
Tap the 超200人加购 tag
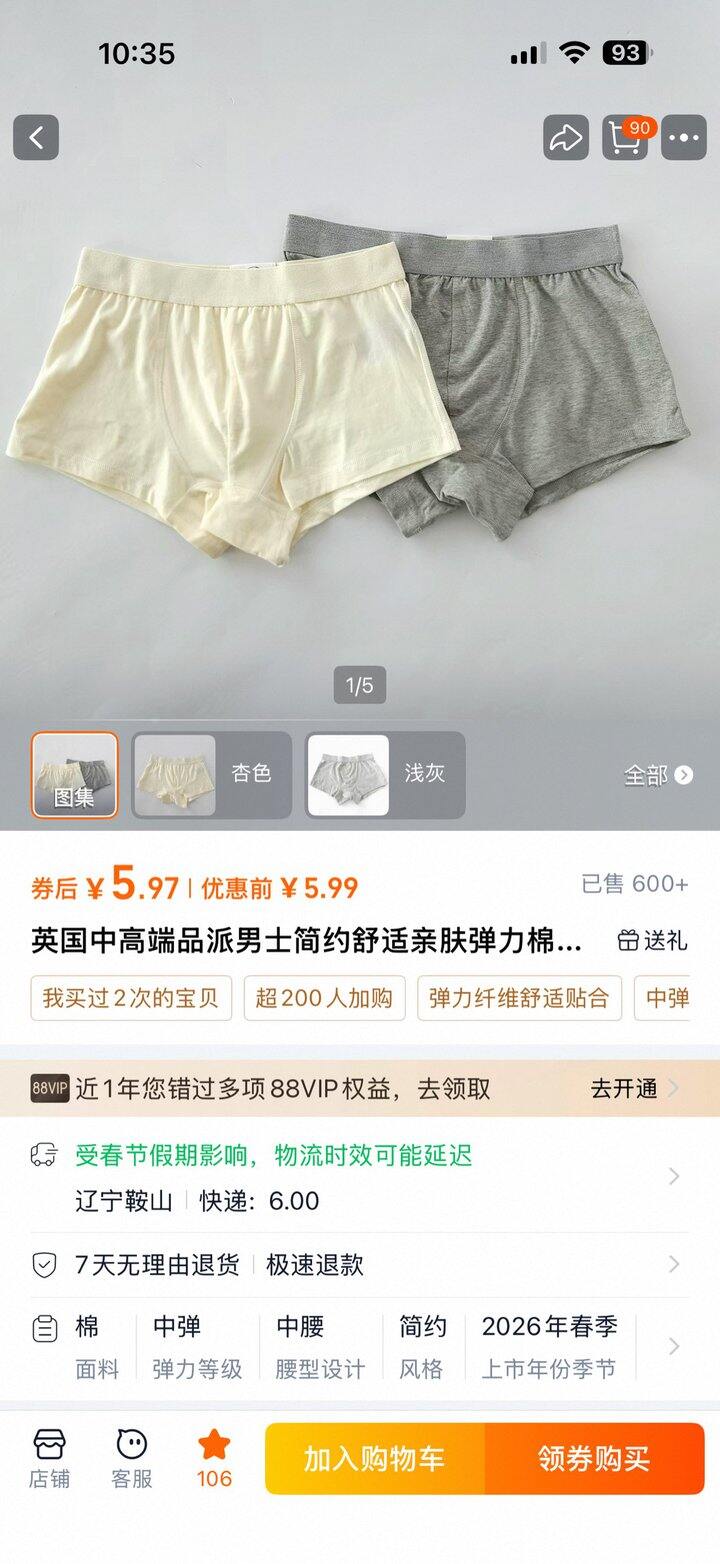(x=324, y=998)
